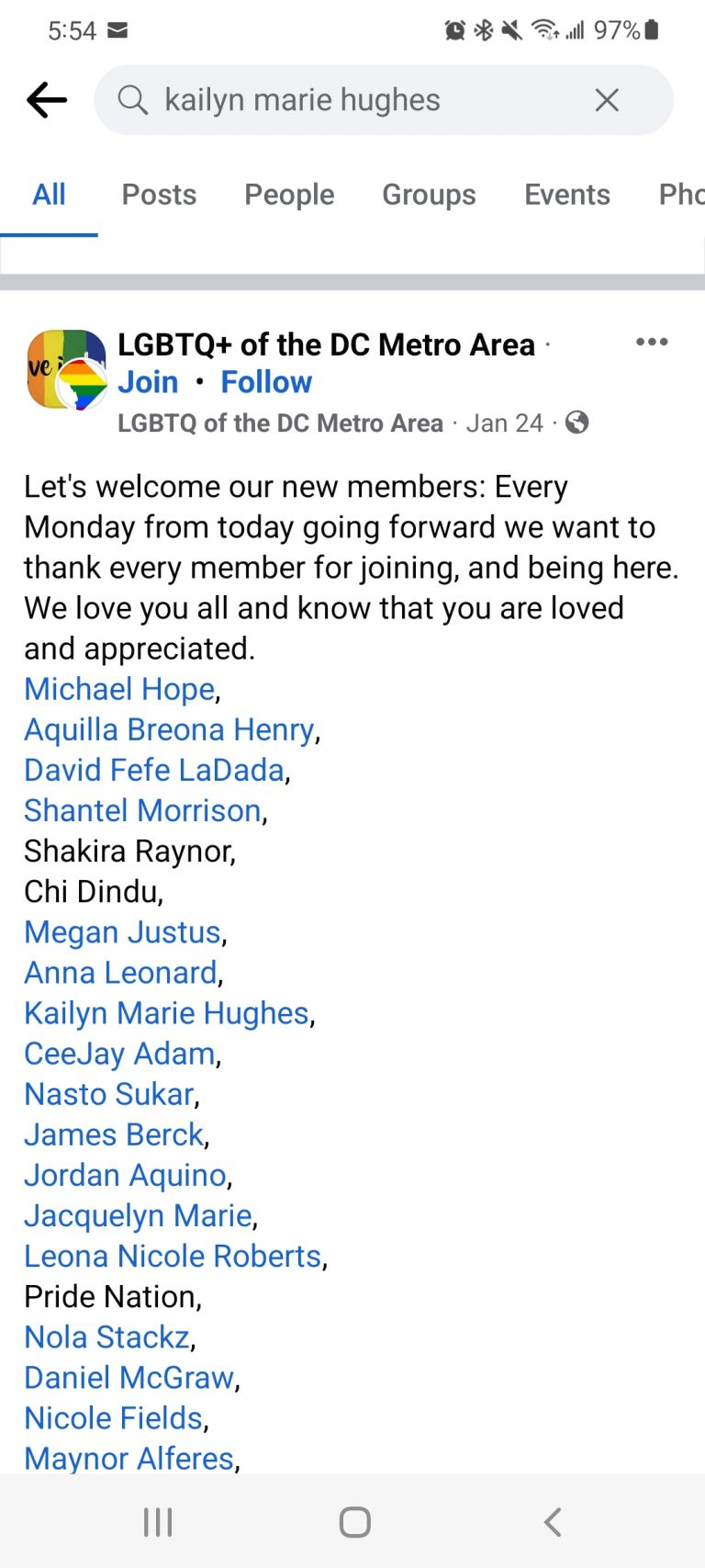Open Michael Hope's profile link
705x1568 pixels.
point(119,689)
